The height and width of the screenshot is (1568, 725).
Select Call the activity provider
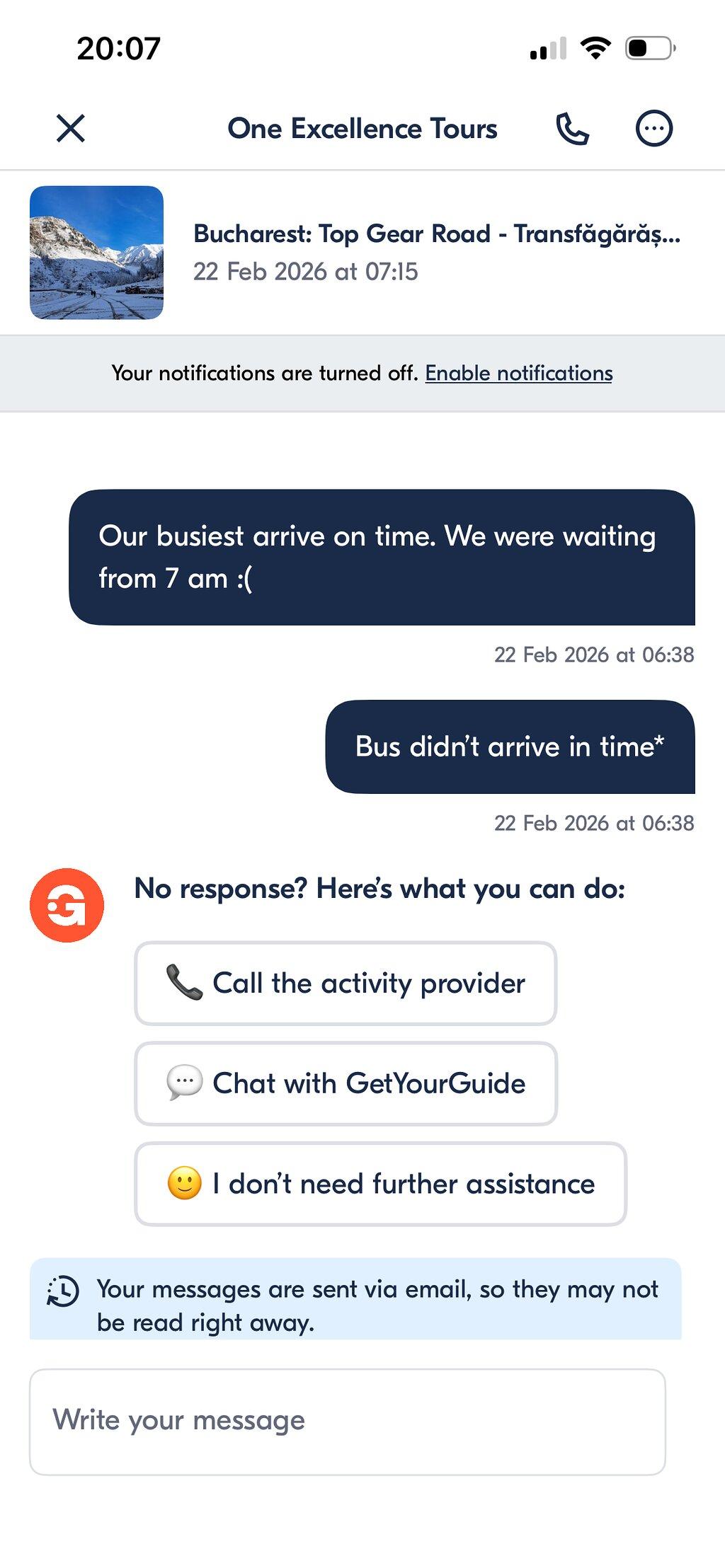point(346,983)
